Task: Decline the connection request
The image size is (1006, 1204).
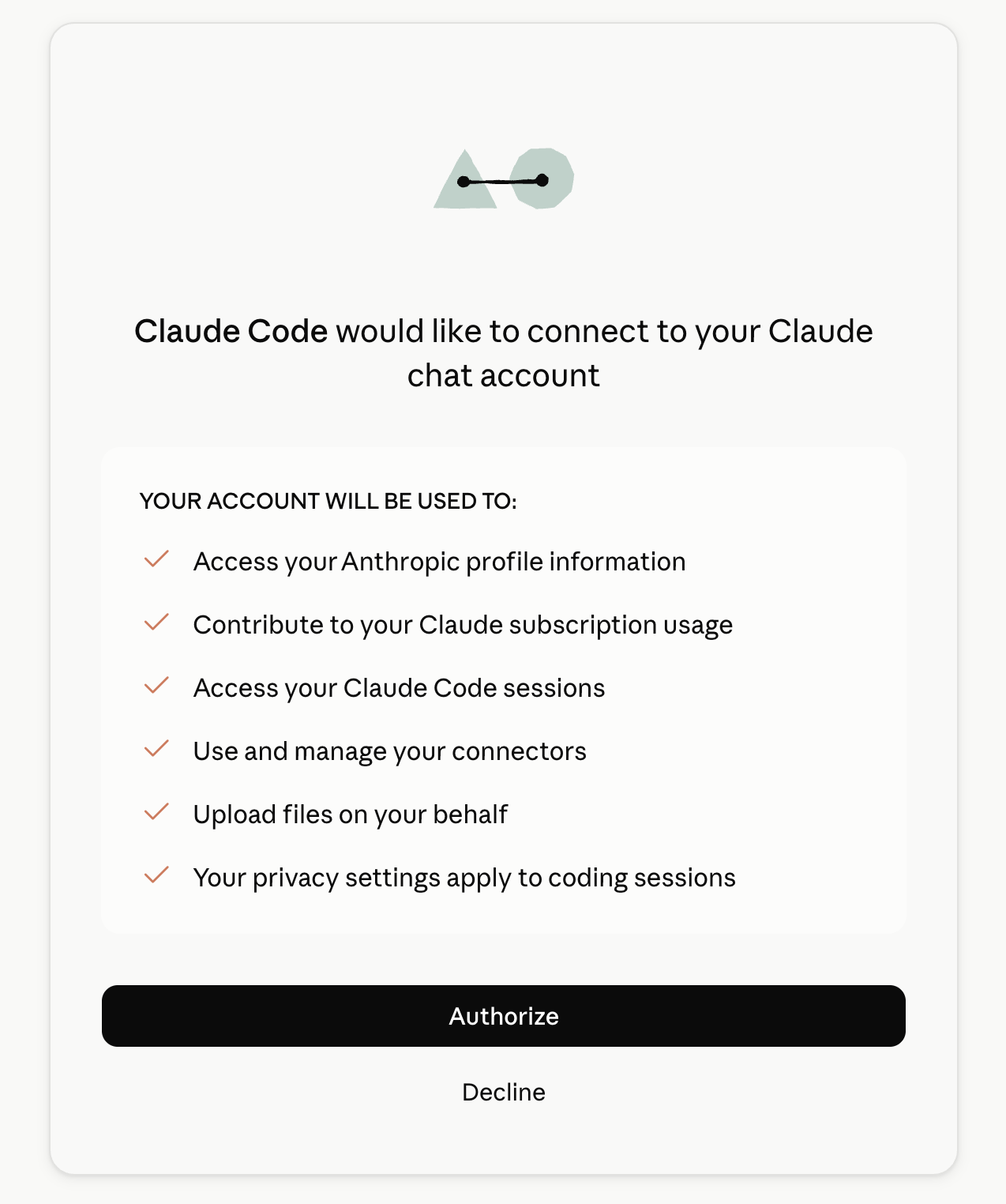Action: tap(504, 1092)
